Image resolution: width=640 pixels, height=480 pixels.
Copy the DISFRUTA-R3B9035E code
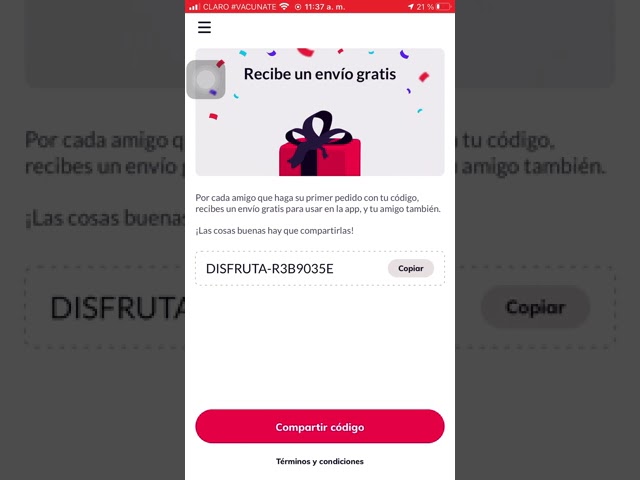click(410, 268)
